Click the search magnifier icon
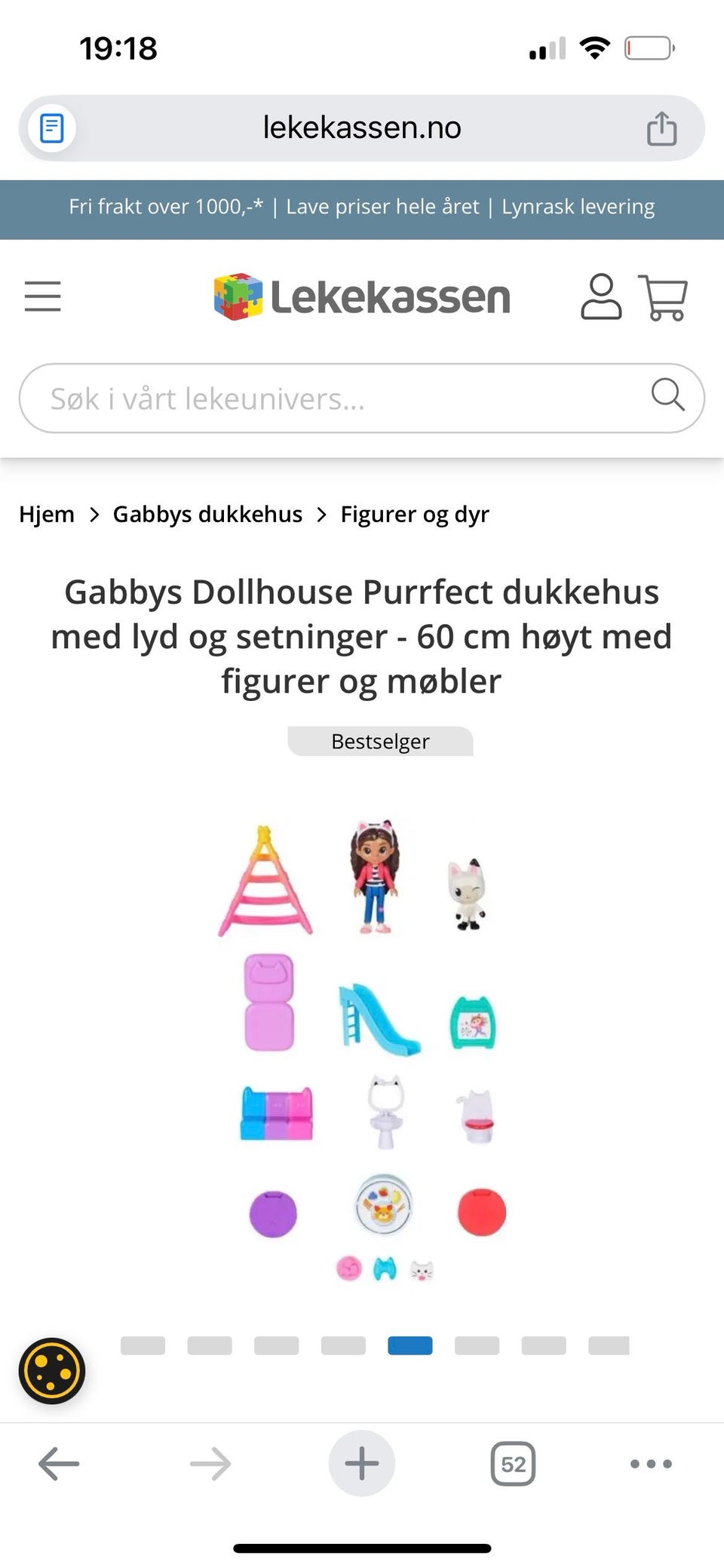 coord(667,396)
